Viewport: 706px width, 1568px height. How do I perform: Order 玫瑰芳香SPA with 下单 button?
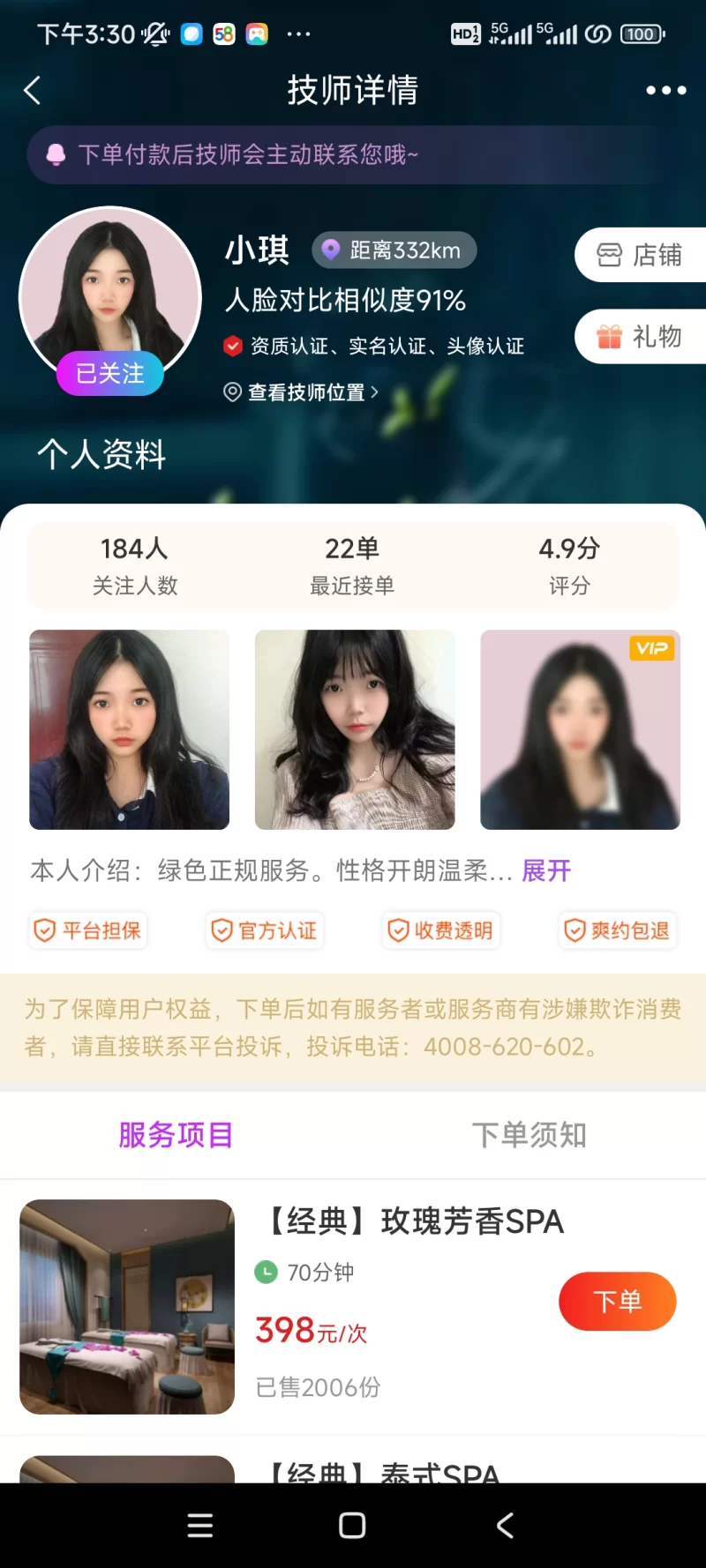(617, 1301)
